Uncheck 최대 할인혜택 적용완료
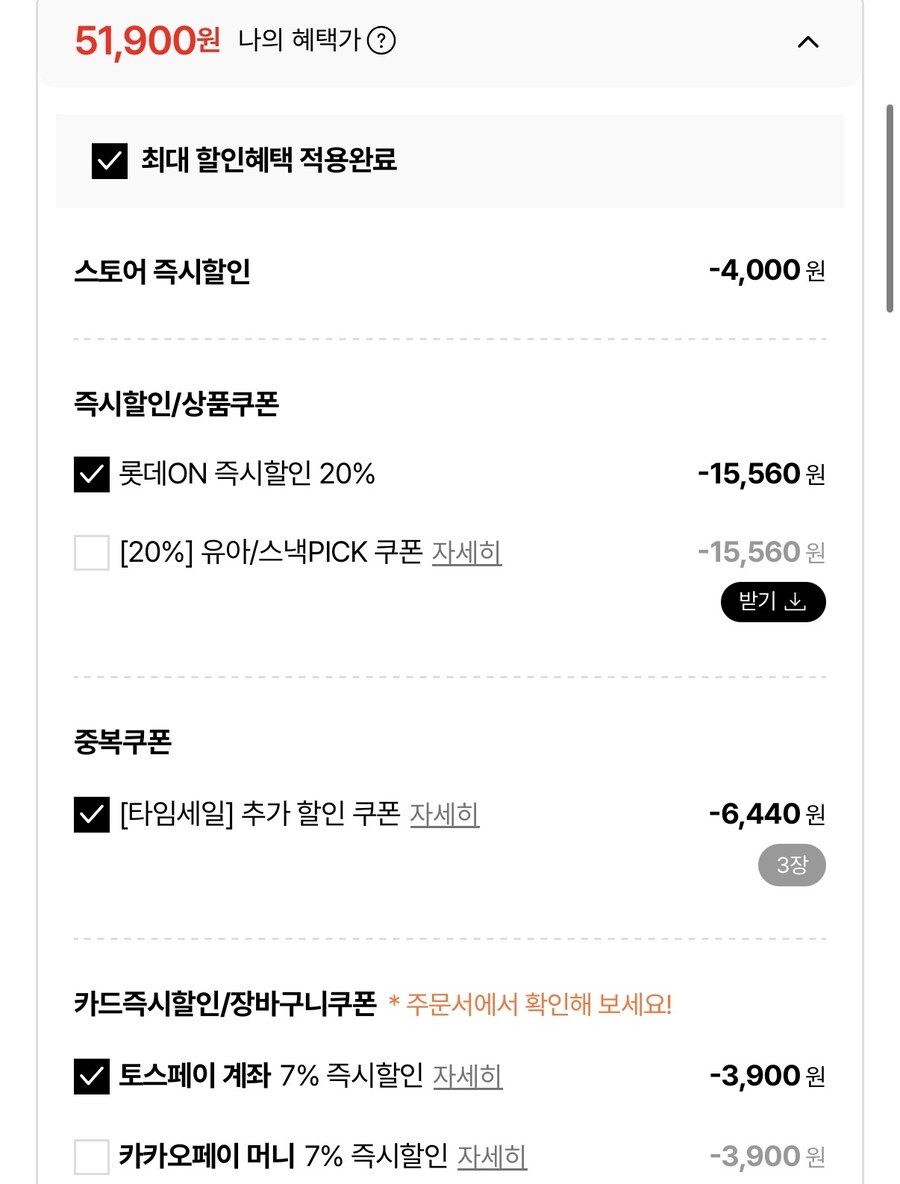 [x=106, y=163]
